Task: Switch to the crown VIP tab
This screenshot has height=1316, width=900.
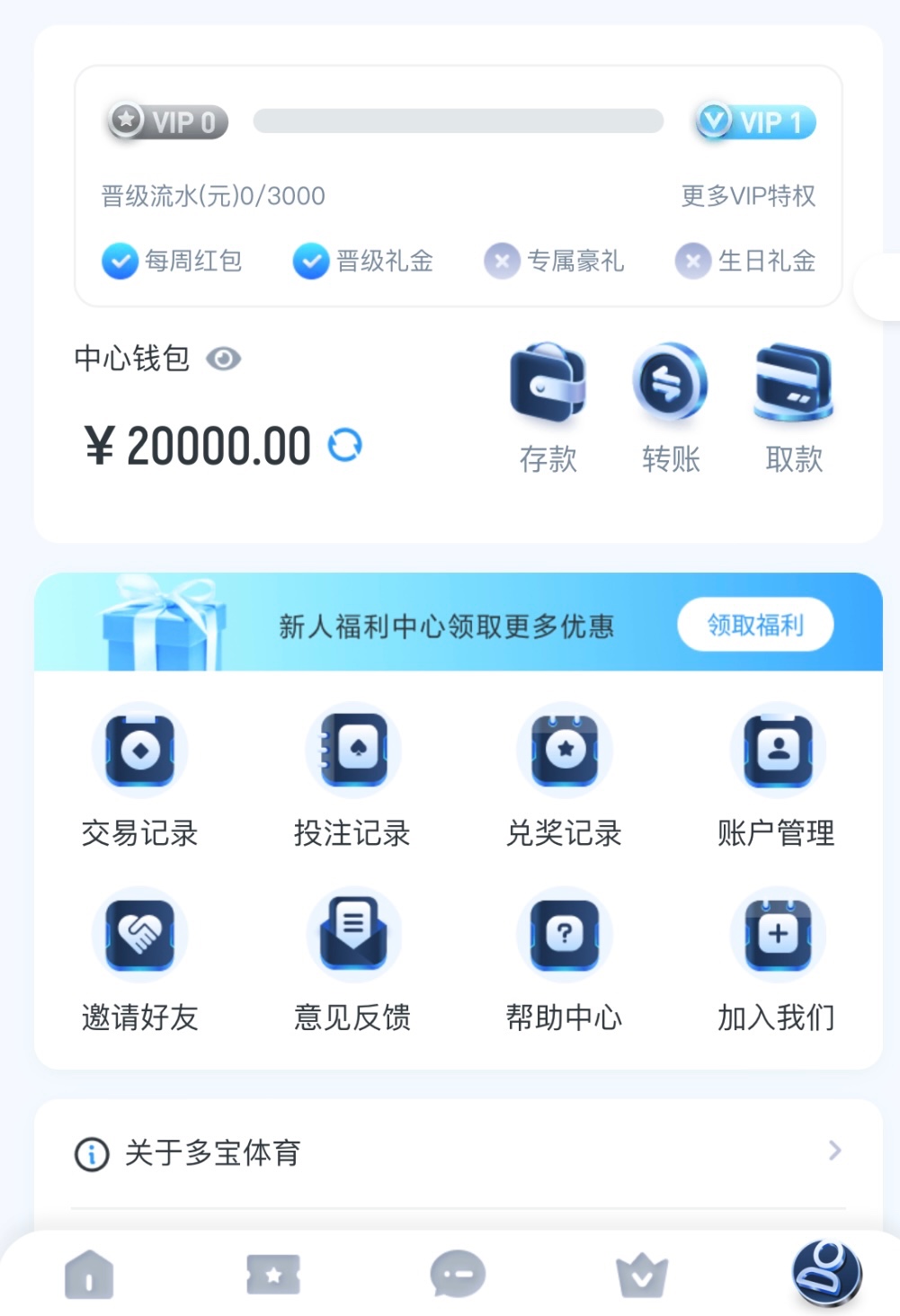Action: [x=642, y=1275]
